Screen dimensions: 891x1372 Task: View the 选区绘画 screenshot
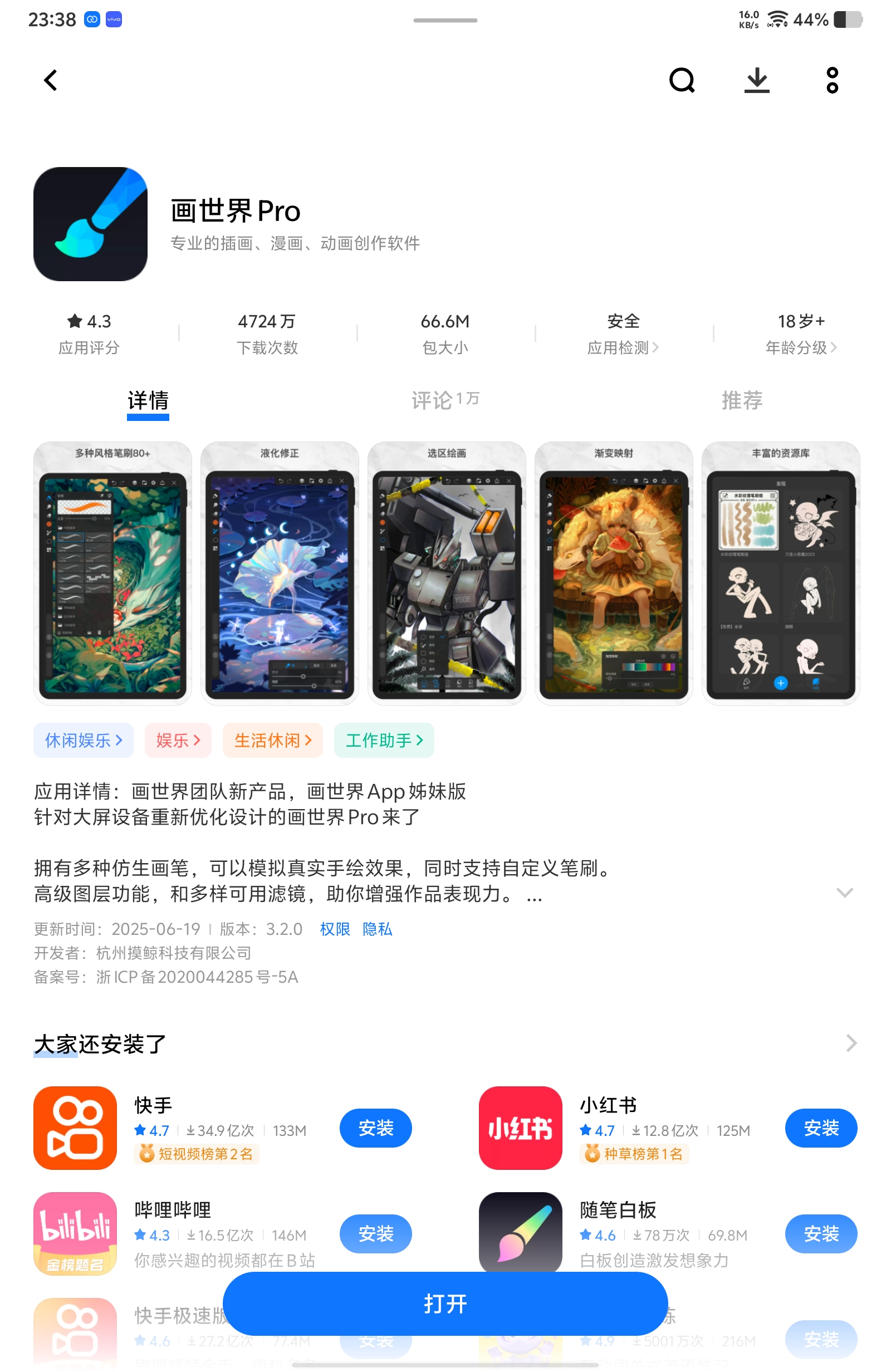click(447, 573)
